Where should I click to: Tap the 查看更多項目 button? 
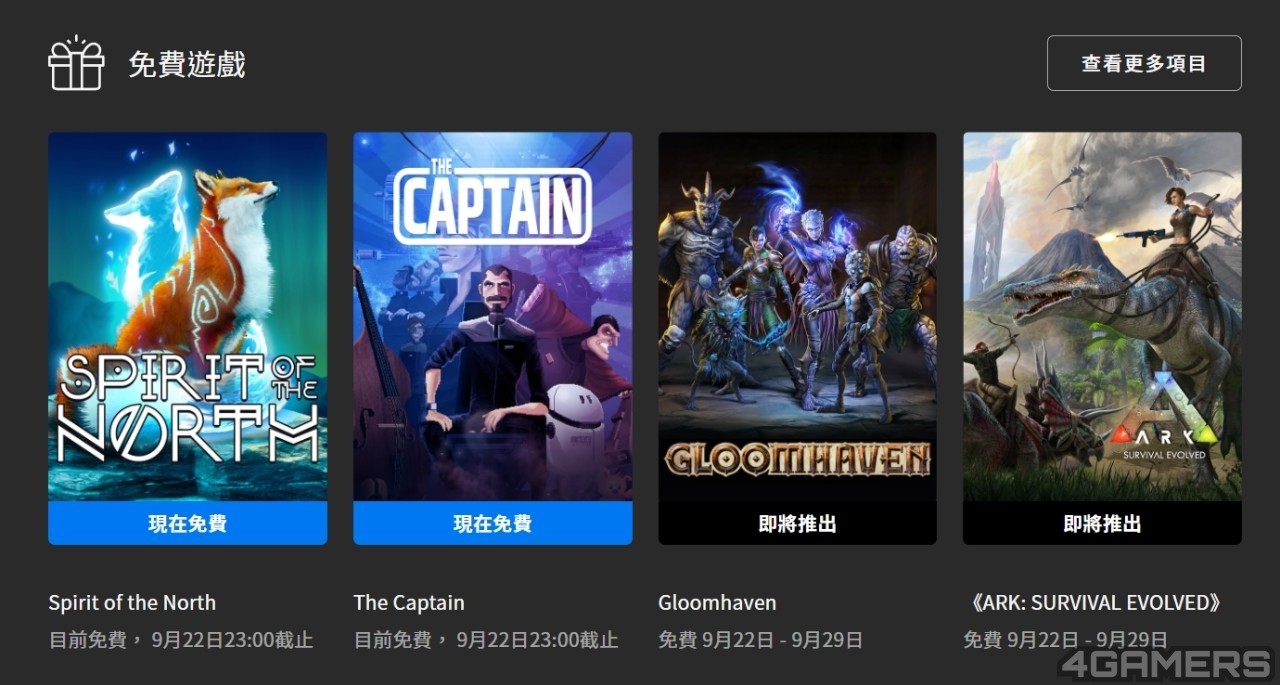pos(1144,63)
